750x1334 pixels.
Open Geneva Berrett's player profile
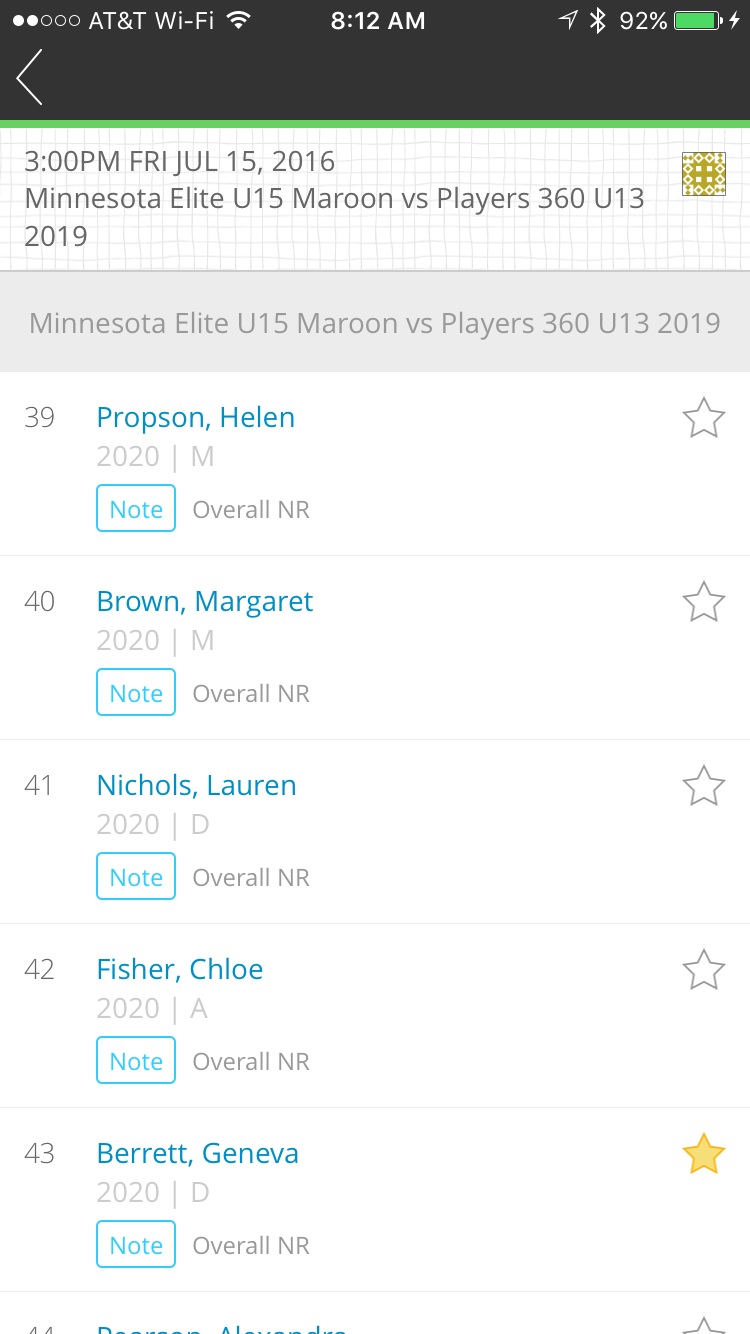[197, 1153]
